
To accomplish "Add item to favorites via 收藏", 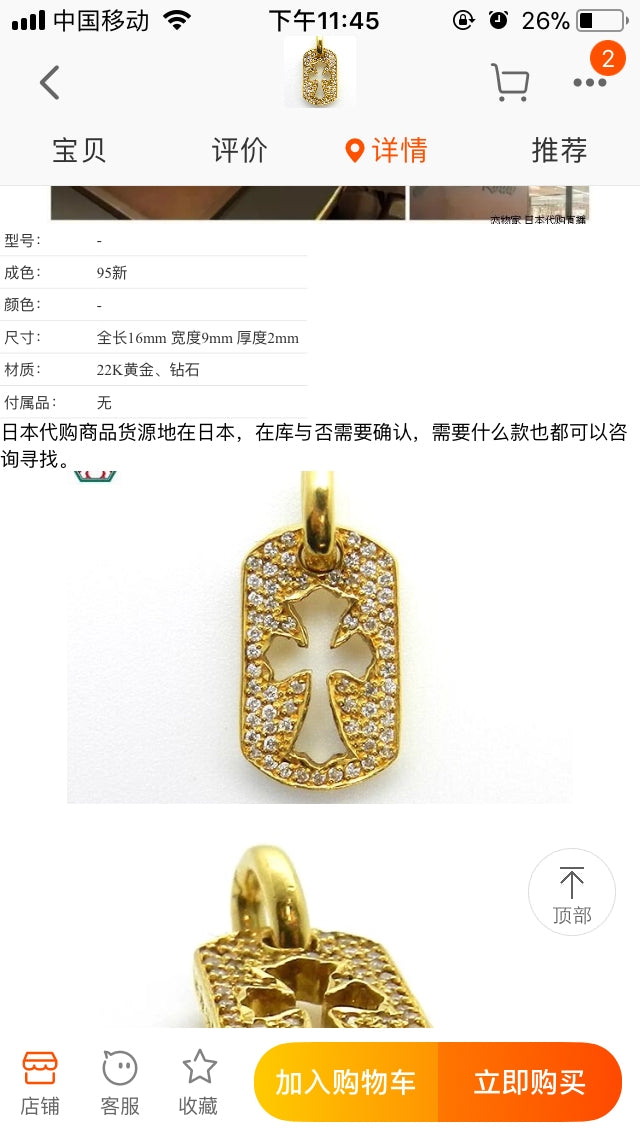I will pyautogui.click(x=199, y=1082).
